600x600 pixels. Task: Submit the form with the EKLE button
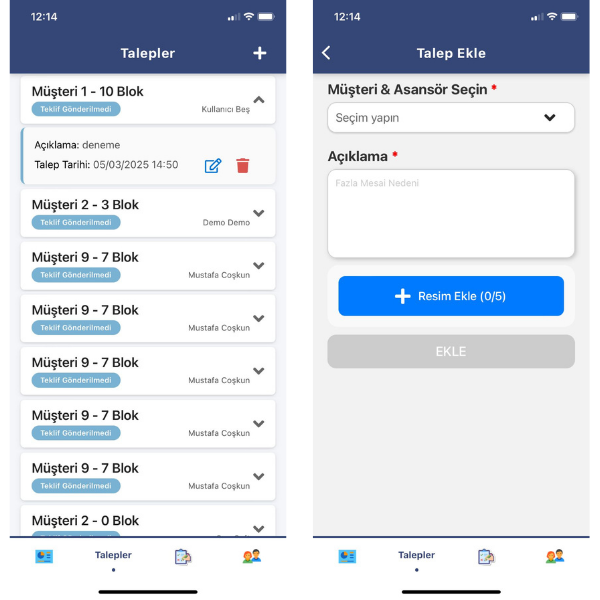(450, 351)
